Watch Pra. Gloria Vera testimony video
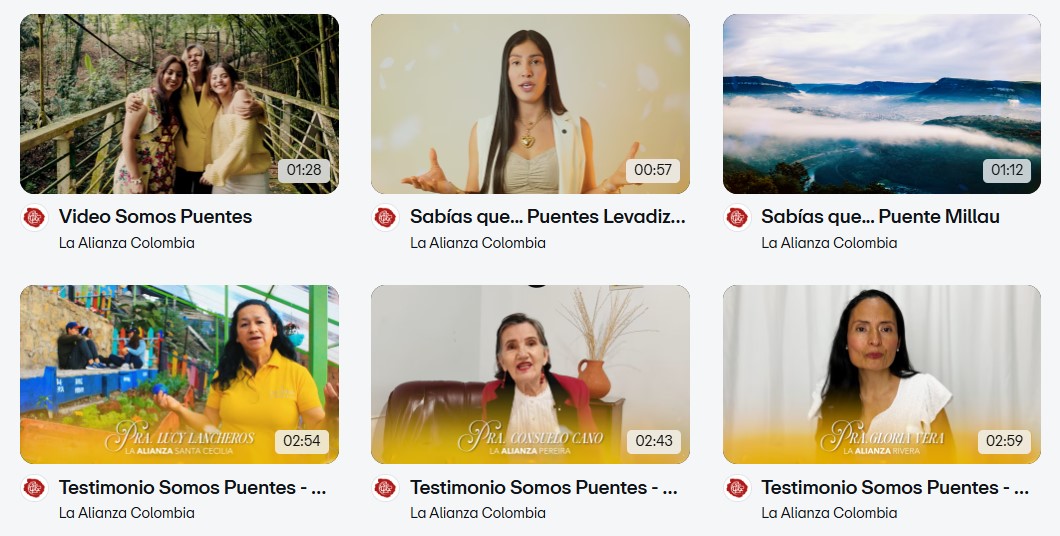This screenshot has width=1060, height=536. [881, 374]
